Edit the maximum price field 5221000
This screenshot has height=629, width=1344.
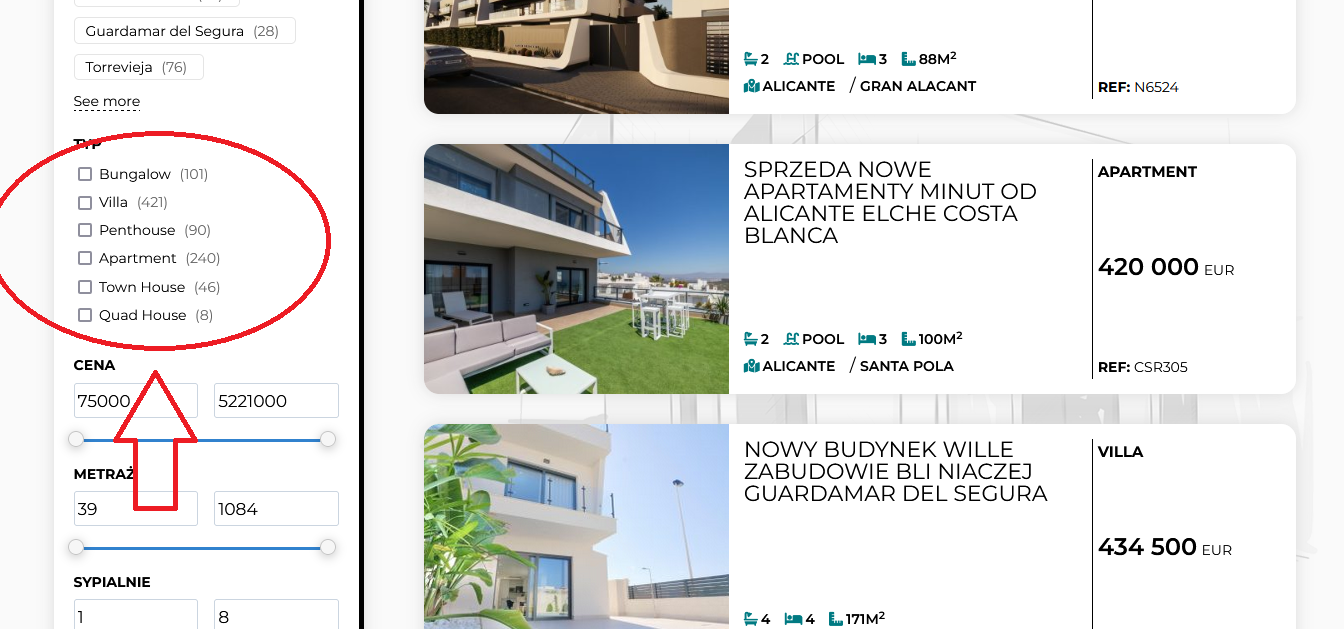(x=276, y=401)
